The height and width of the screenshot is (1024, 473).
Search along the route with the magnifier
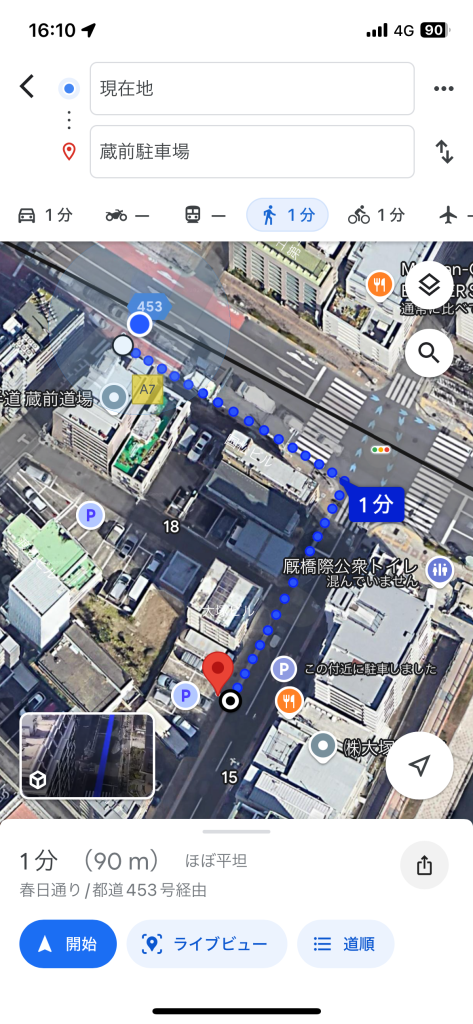[x=429, y=353]
